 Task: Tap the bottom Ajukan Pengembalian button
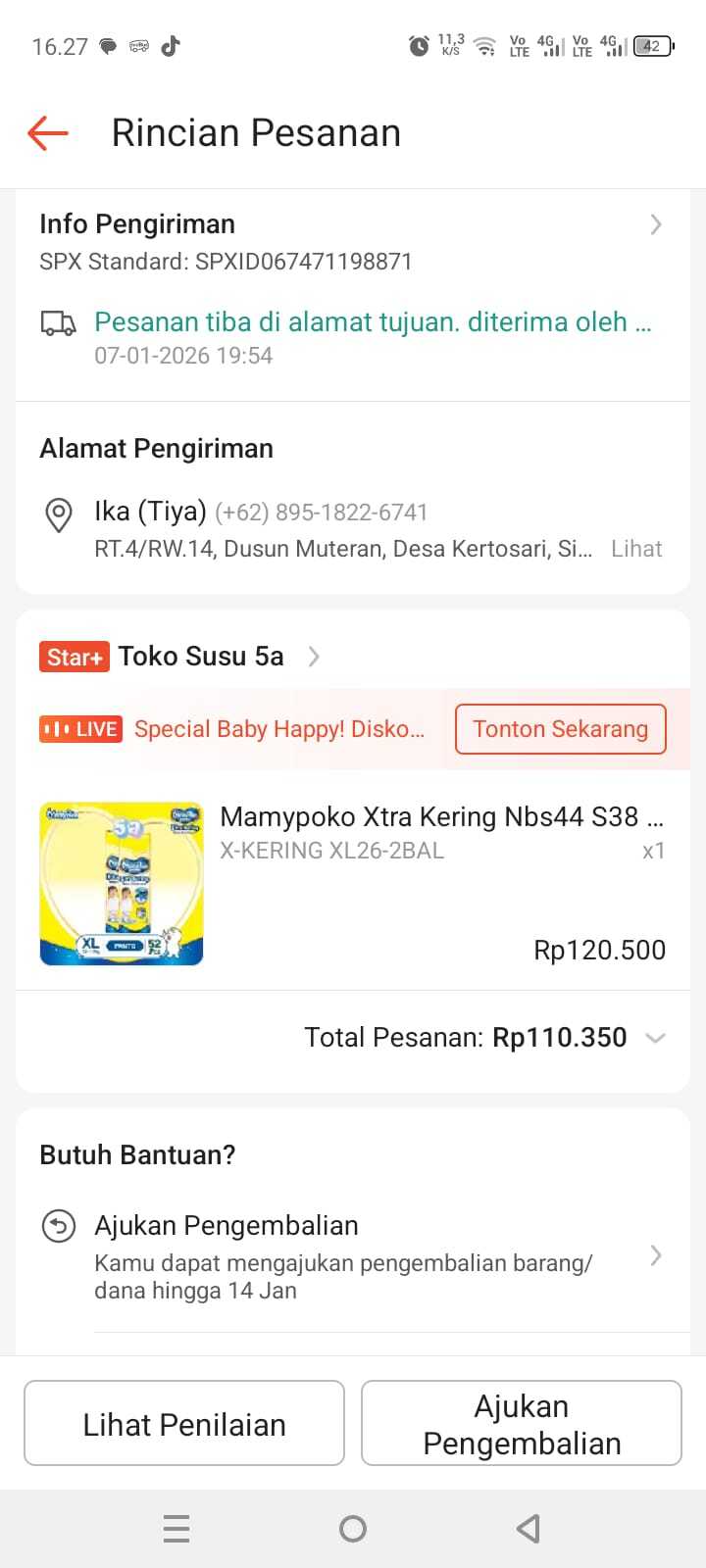(522, 1424)
